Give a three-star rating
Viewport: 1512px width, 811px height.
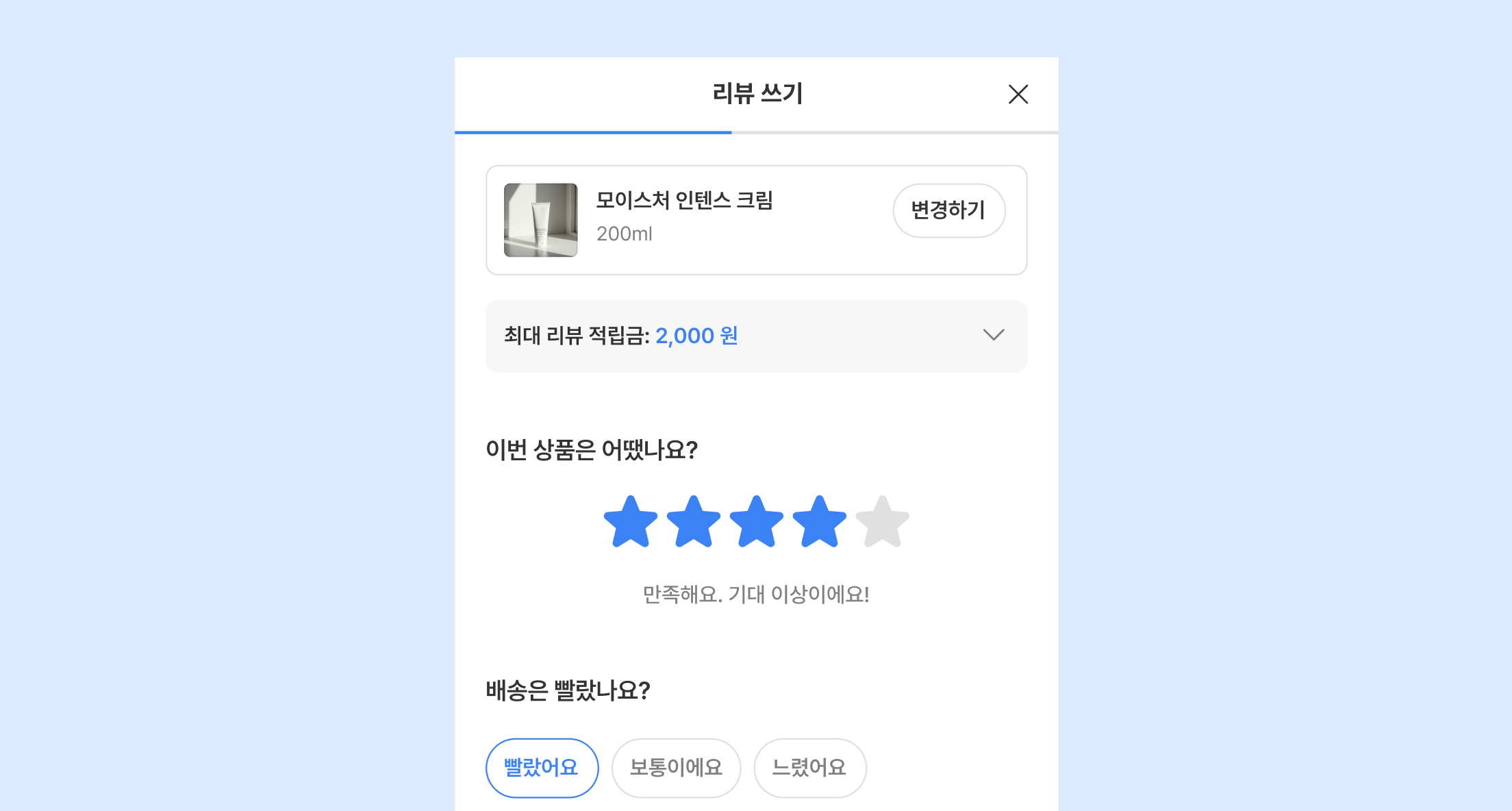point(756,523)
